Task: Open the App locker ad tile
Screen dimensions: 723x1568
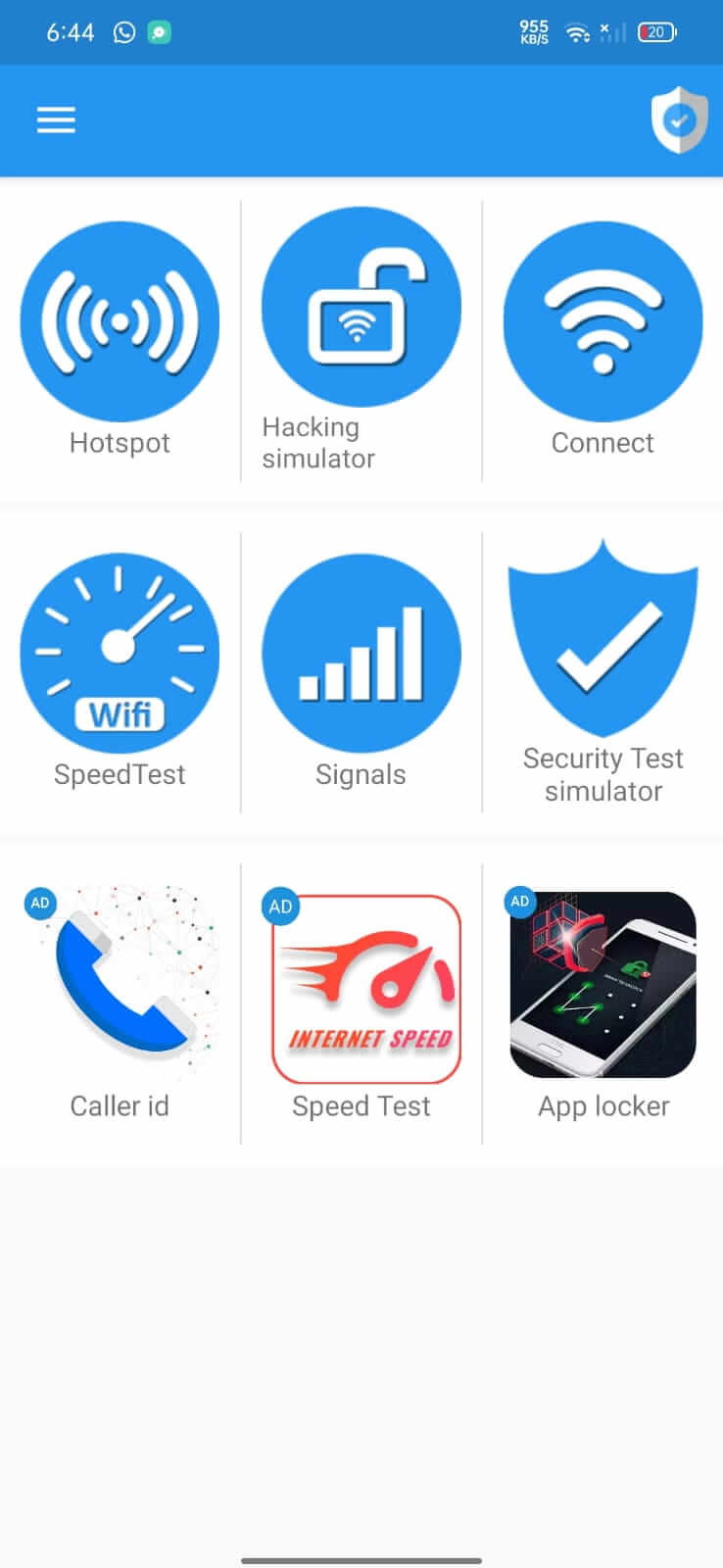Action: (602, 1004)
